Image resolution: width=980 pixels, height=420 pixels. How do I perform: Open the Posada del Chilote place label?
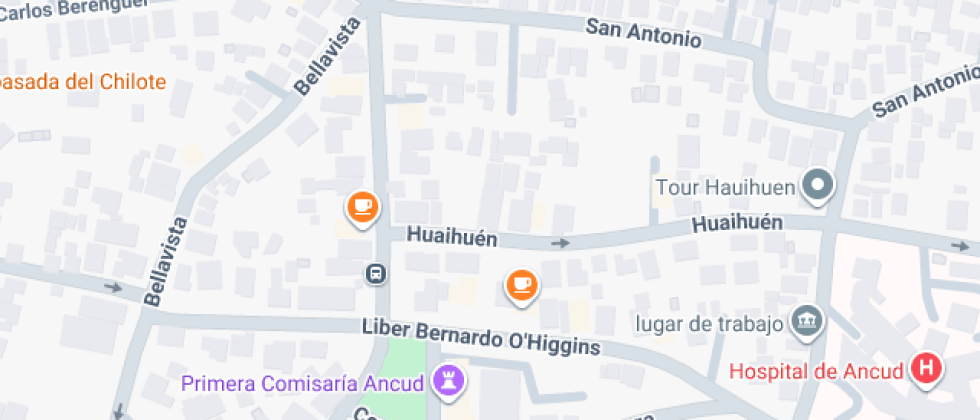[x=82, y=82]
